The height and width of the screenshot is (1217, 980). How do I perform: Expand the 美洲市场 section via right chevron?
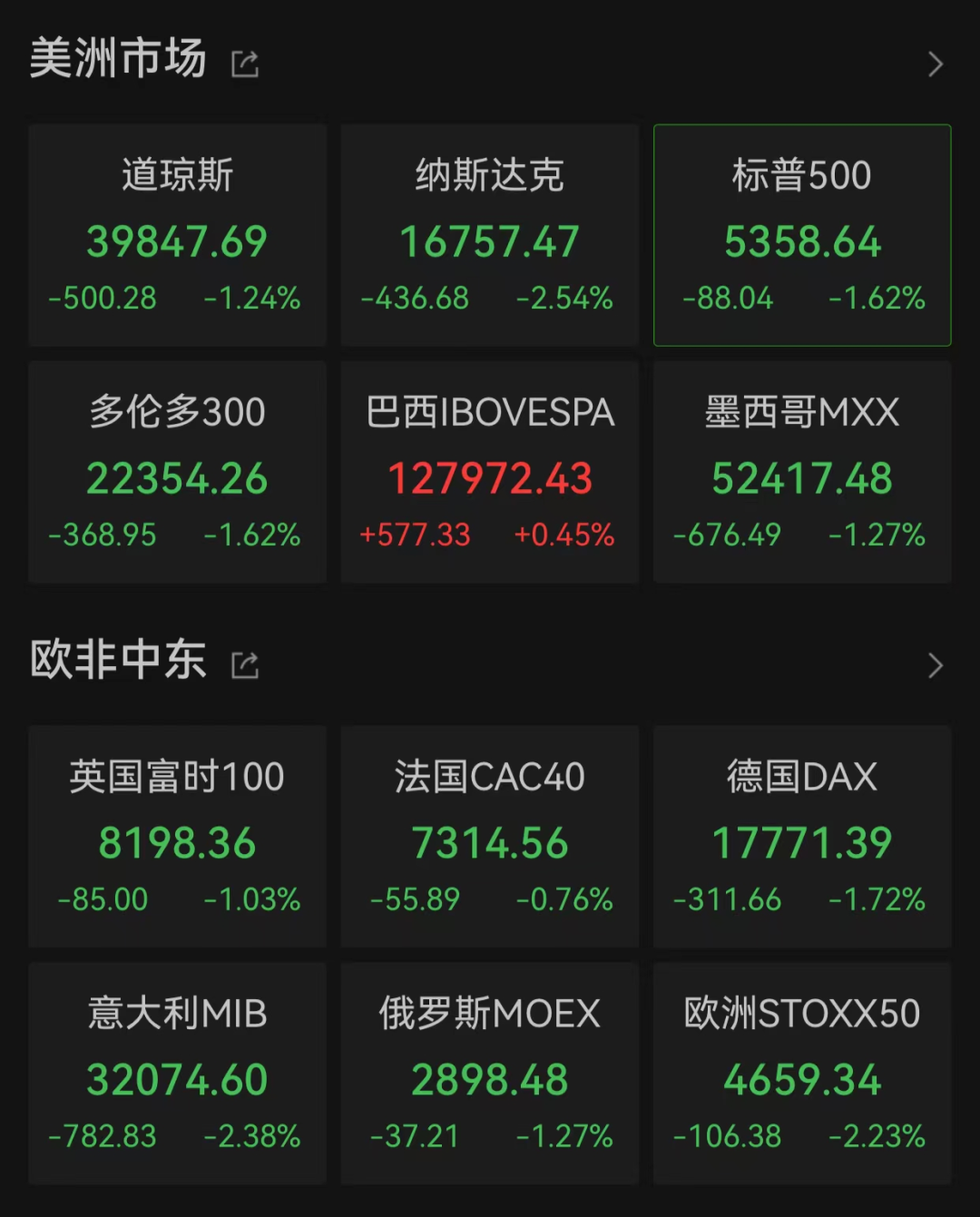point(936,64)
